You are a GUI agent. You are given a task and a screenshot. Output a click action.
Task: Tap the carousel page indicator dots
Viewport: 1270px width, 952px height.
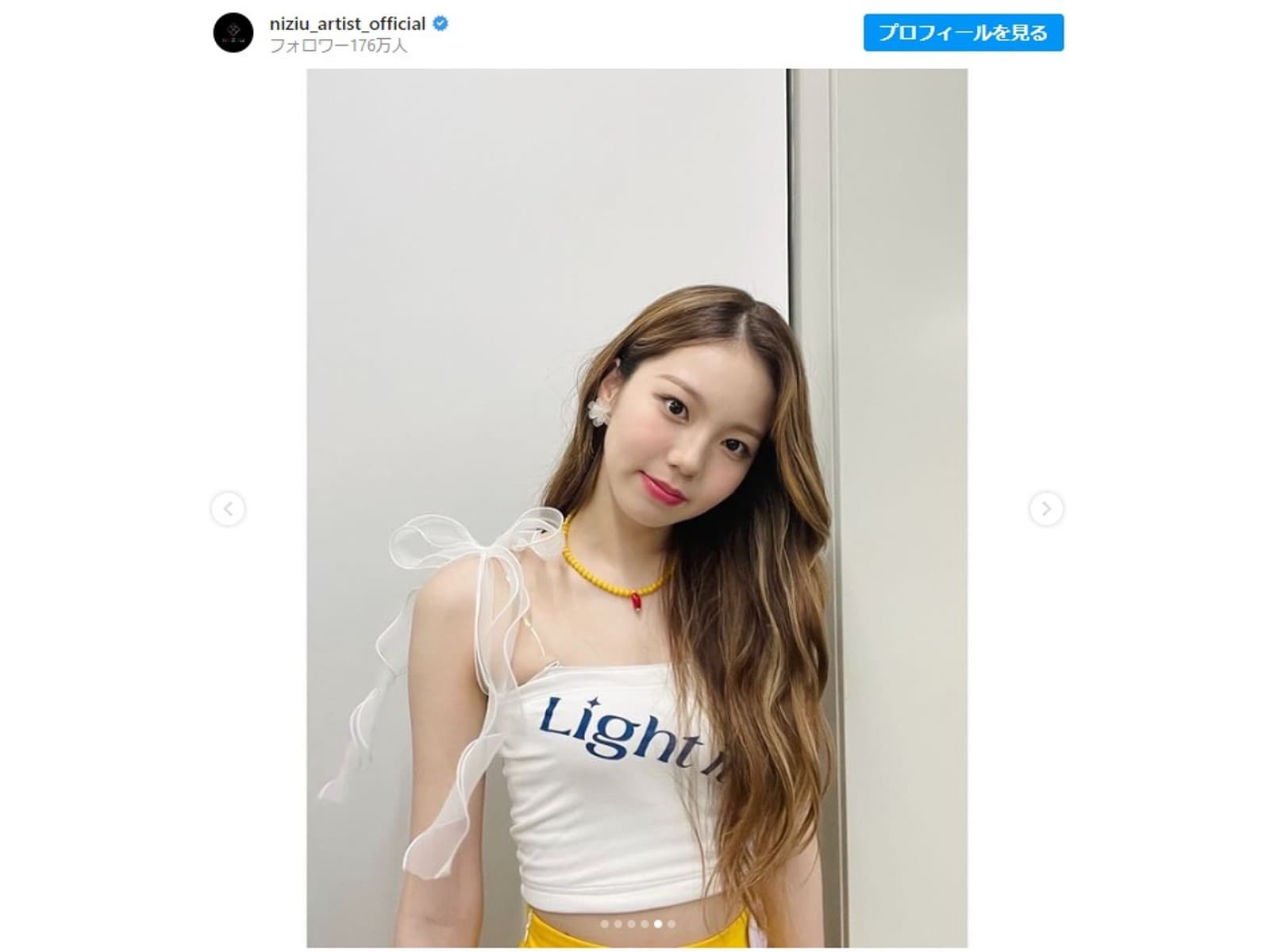coord(637,923)
